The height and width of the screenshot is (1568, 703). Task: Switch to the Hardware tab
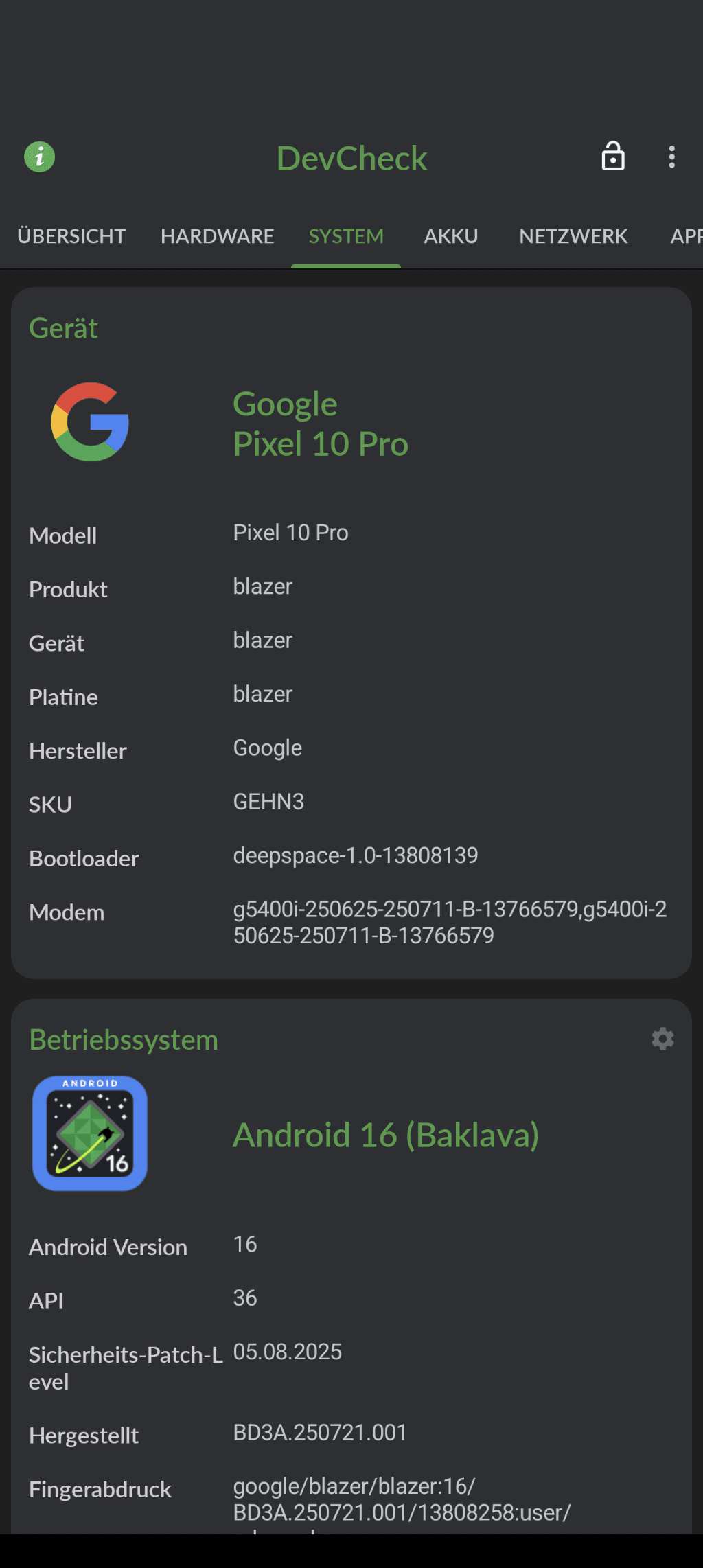[x=217, y=236]
